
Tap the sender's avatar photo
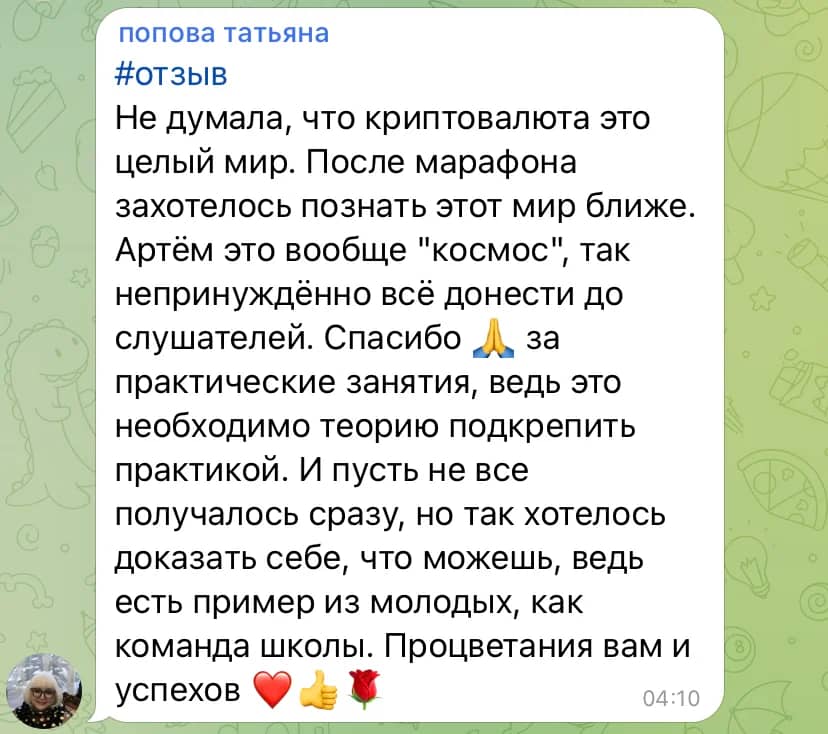[x=44, y=690]
